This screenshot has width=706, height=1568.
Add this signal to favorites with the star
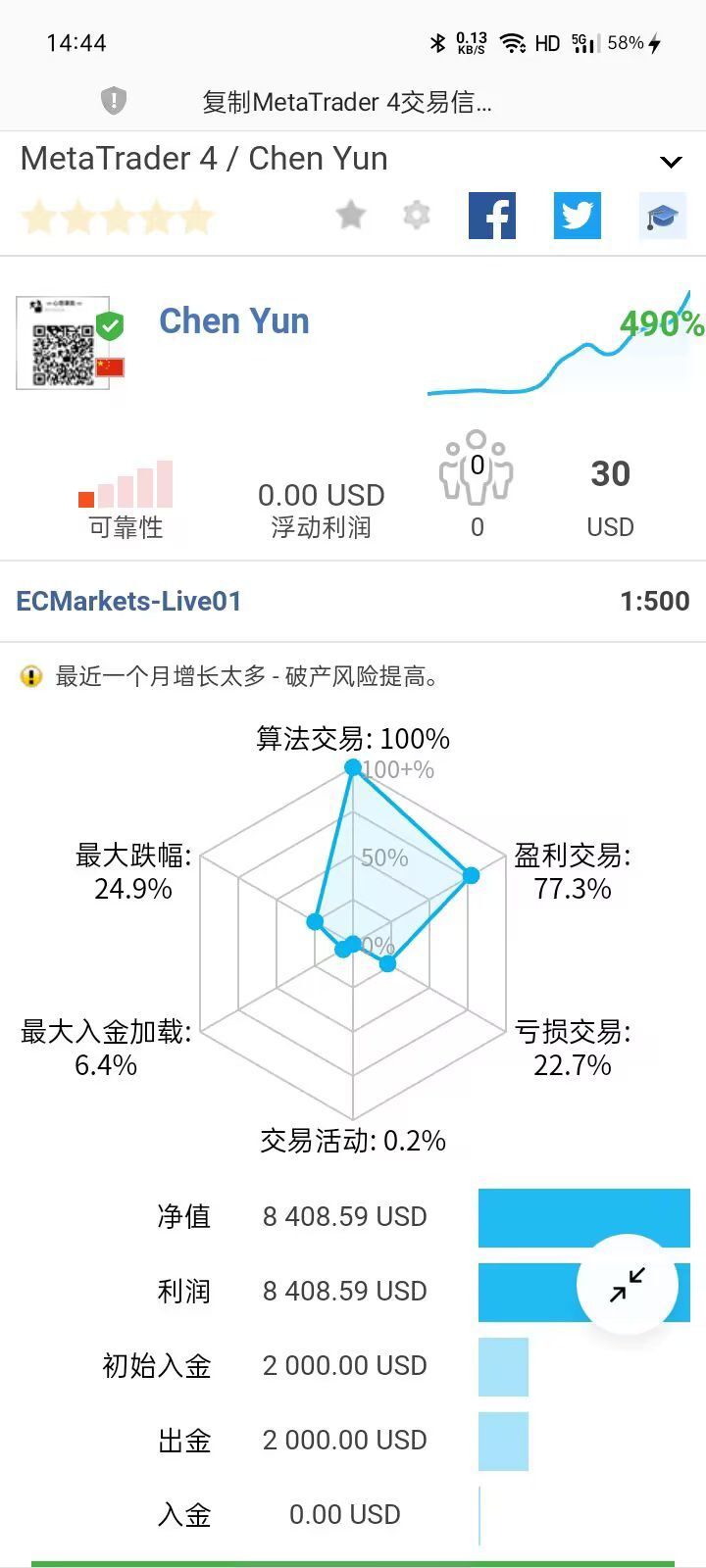coord(351,215)
